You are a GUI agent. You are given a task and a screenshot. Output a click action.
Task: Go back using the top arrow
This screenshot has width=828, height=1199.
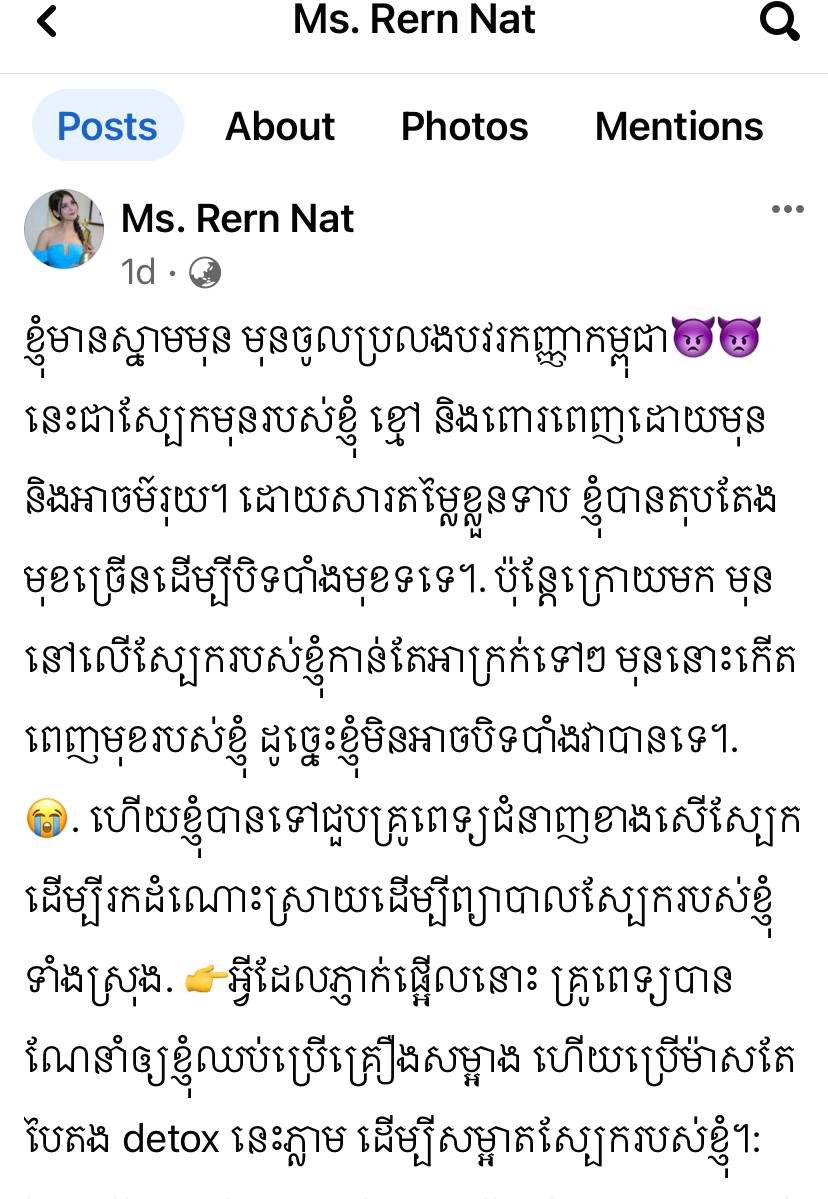(46, 22)
